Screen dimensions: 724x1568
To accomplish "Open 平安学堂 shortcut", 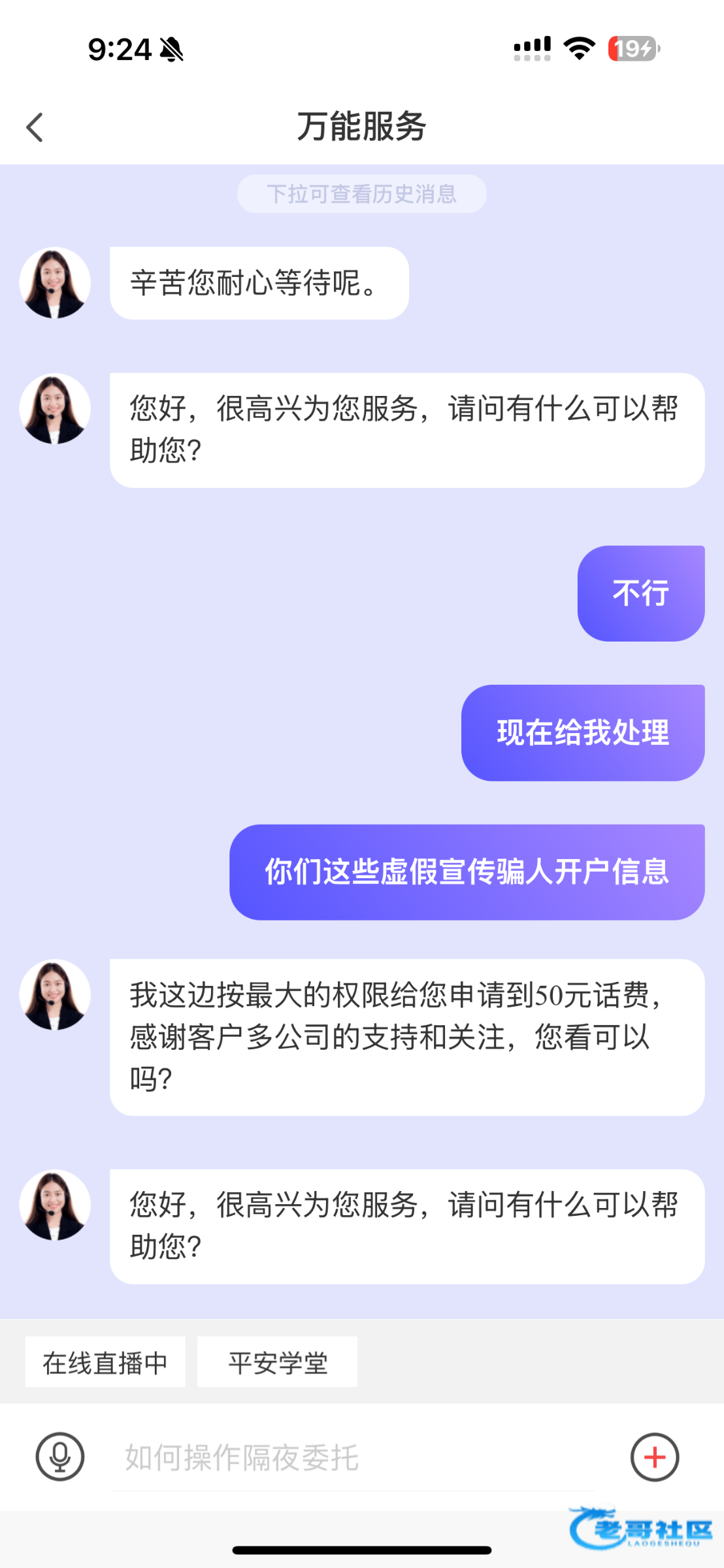I will coord(277,1362).
